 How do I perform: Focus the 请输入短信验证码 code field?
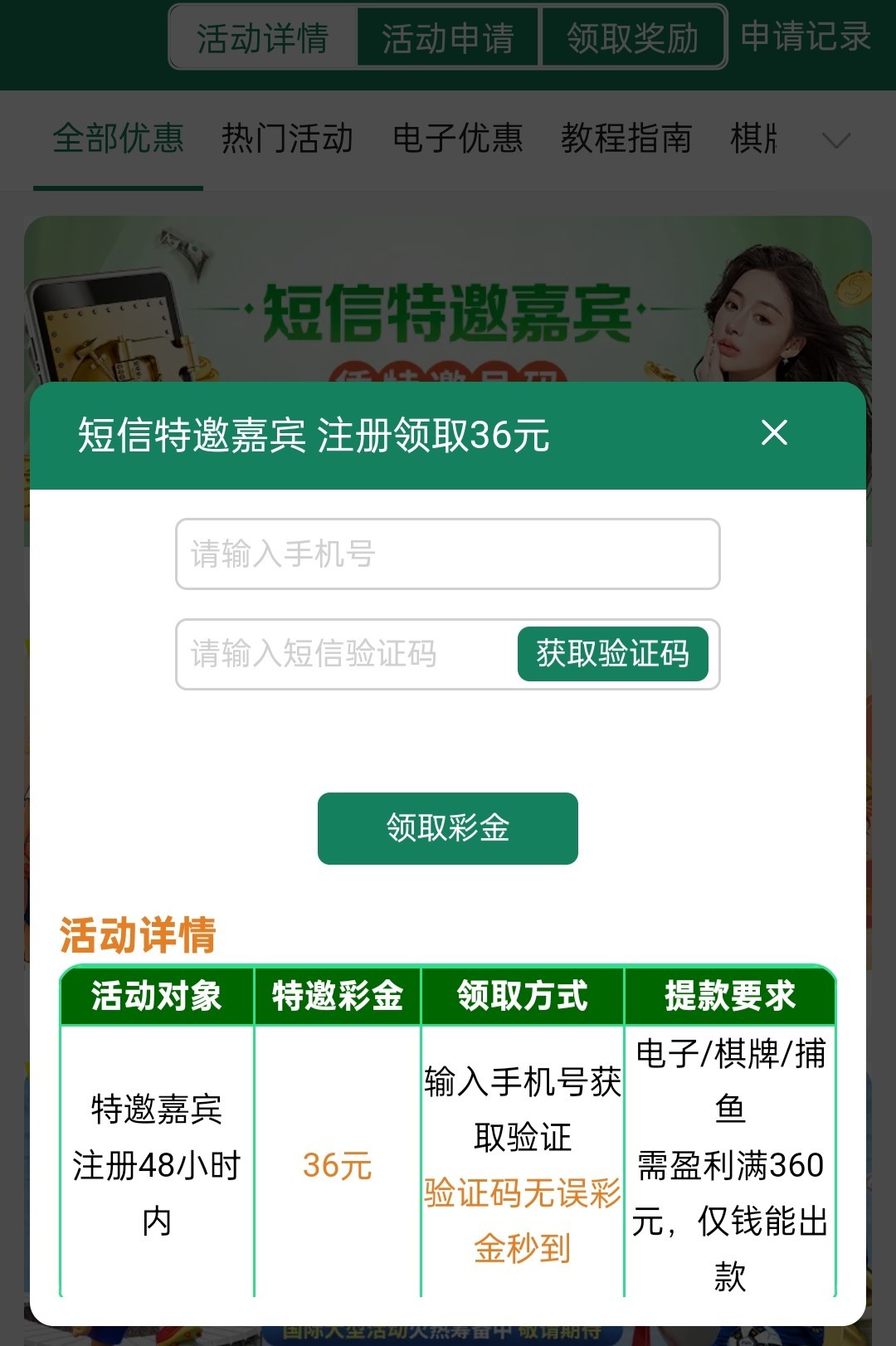[344, 654]
